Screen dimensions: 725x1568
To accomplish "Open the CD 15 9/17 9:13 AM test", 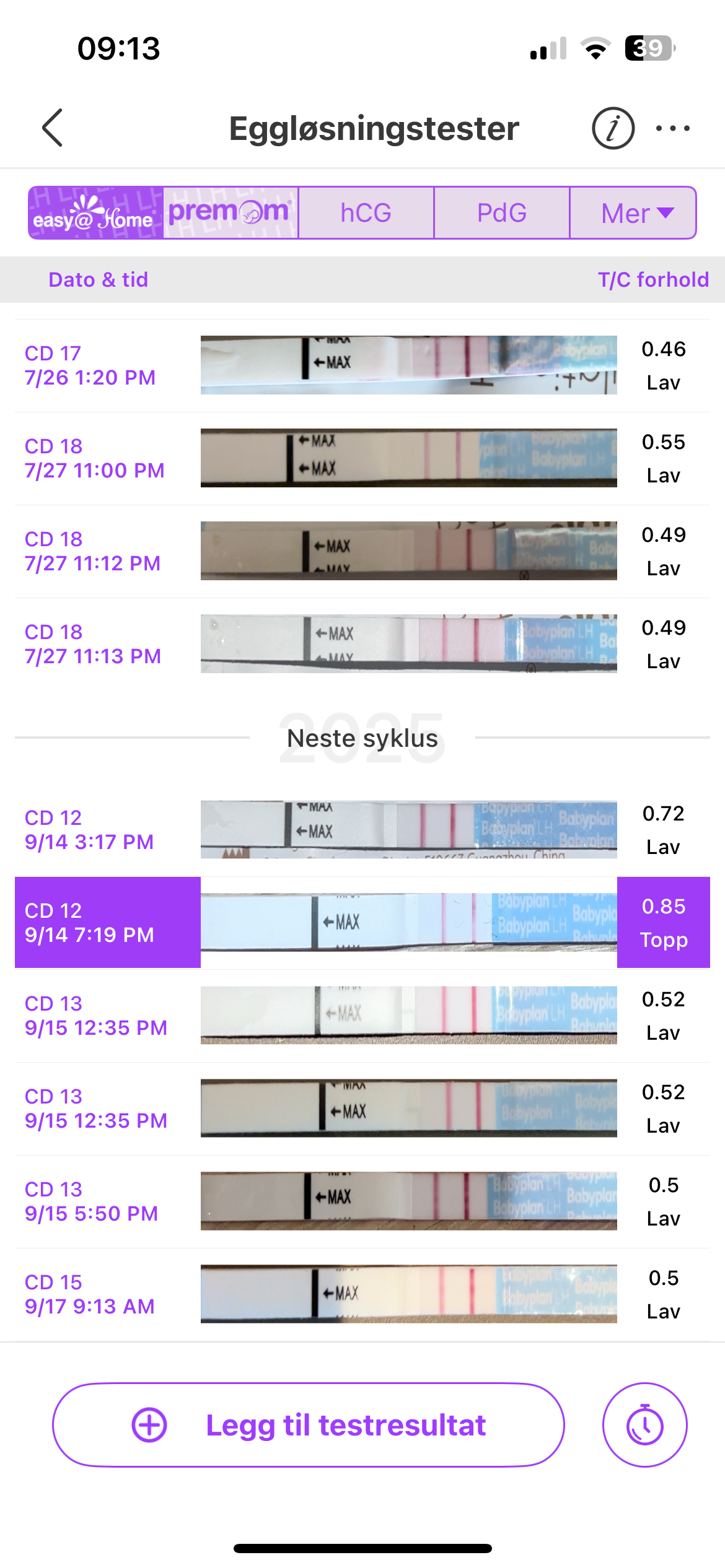I will 362,1294.
